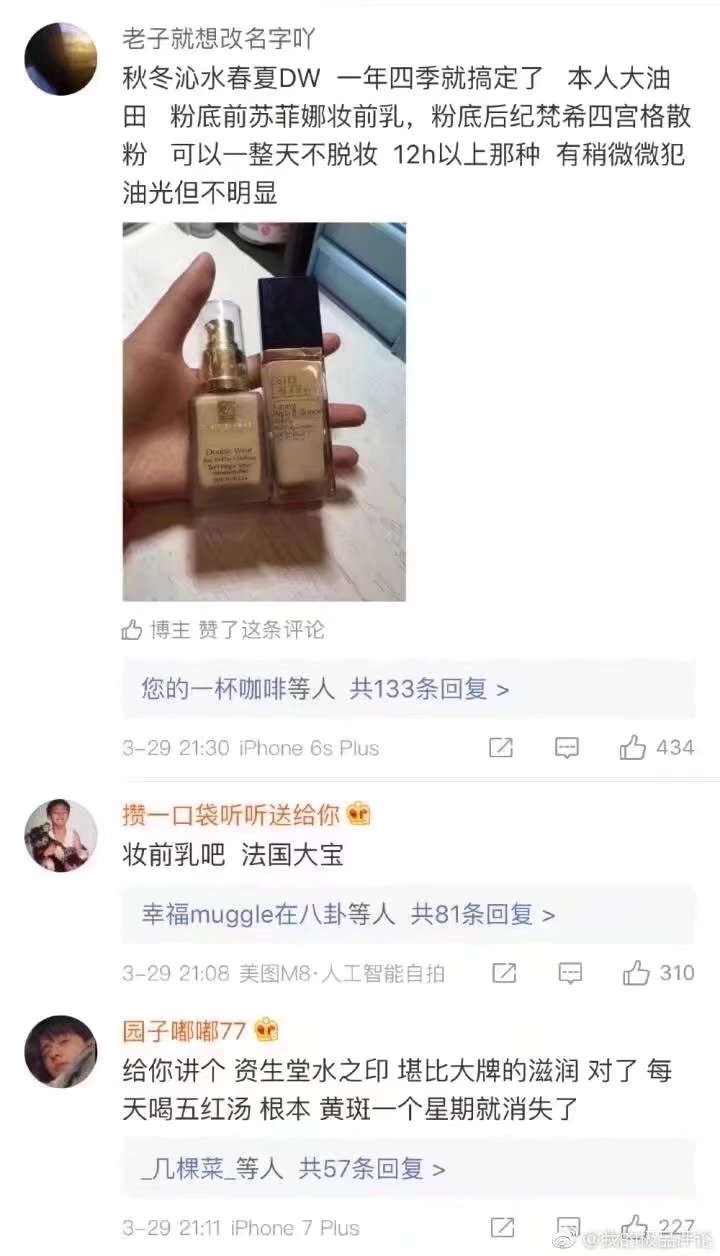
Task: Click the share icon under the first comment
Action: click(x=501, y=747)
